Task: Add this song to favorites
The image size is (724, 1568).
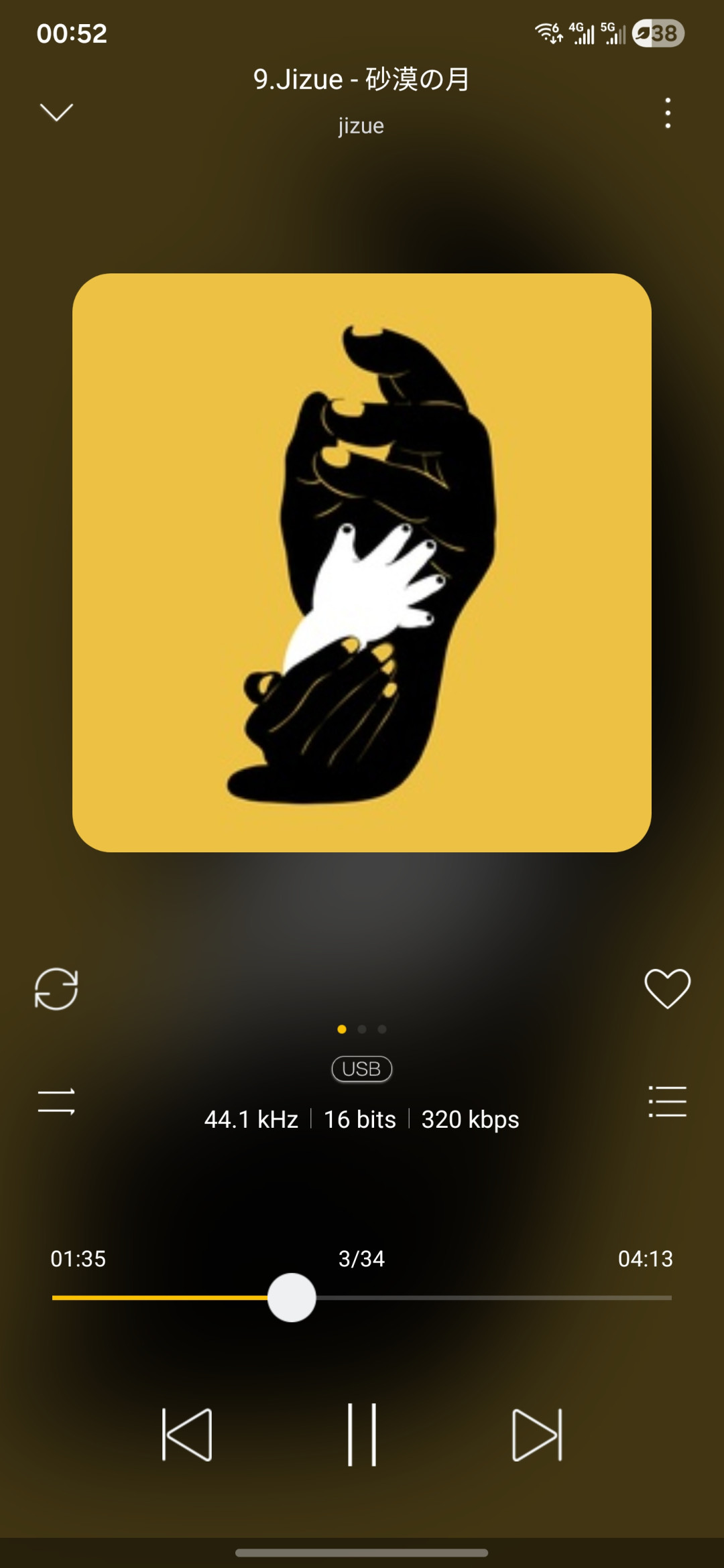Action: pos(668,988)
